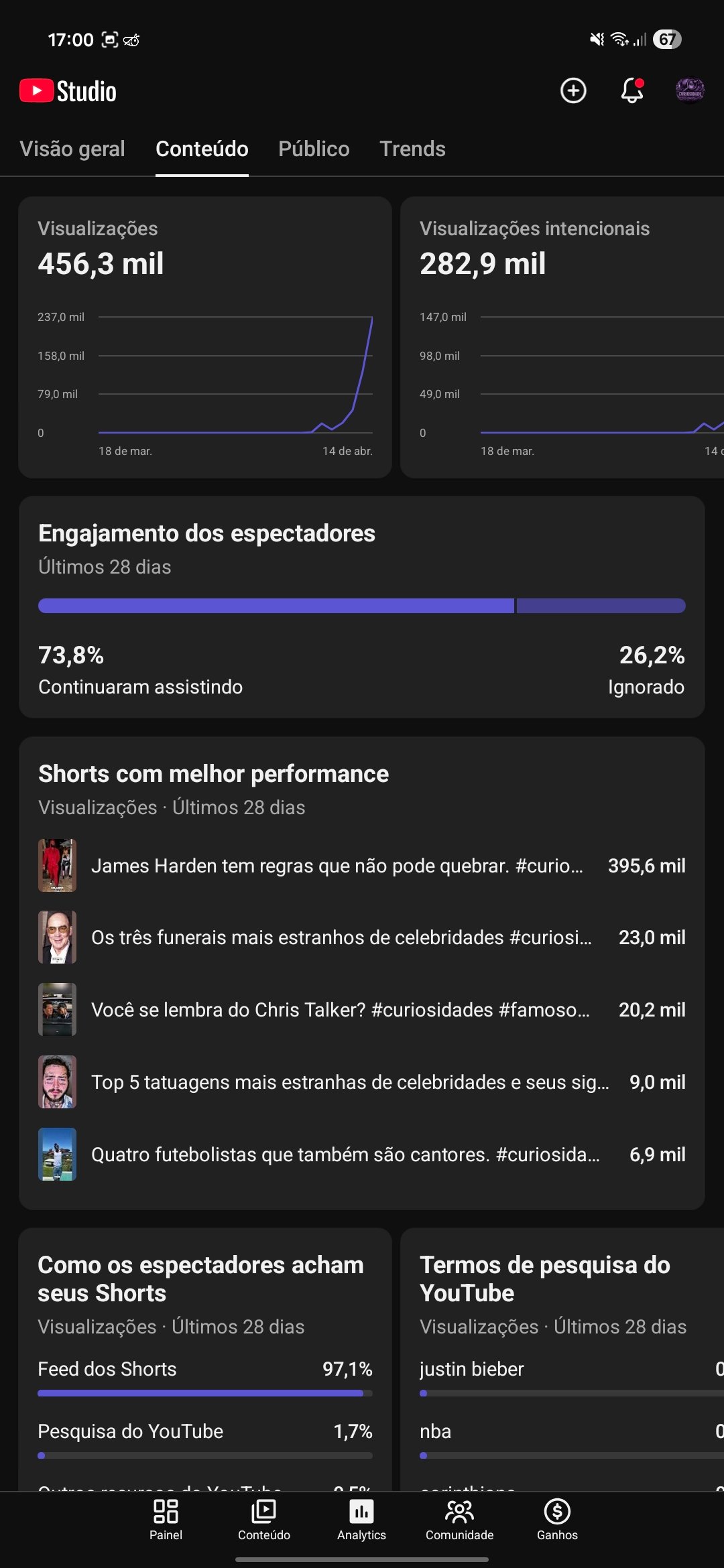Image resolution: width=724 pixels, height=1568 pixels.
Task: Tap the create plus icon
Action: coord(573,90)
